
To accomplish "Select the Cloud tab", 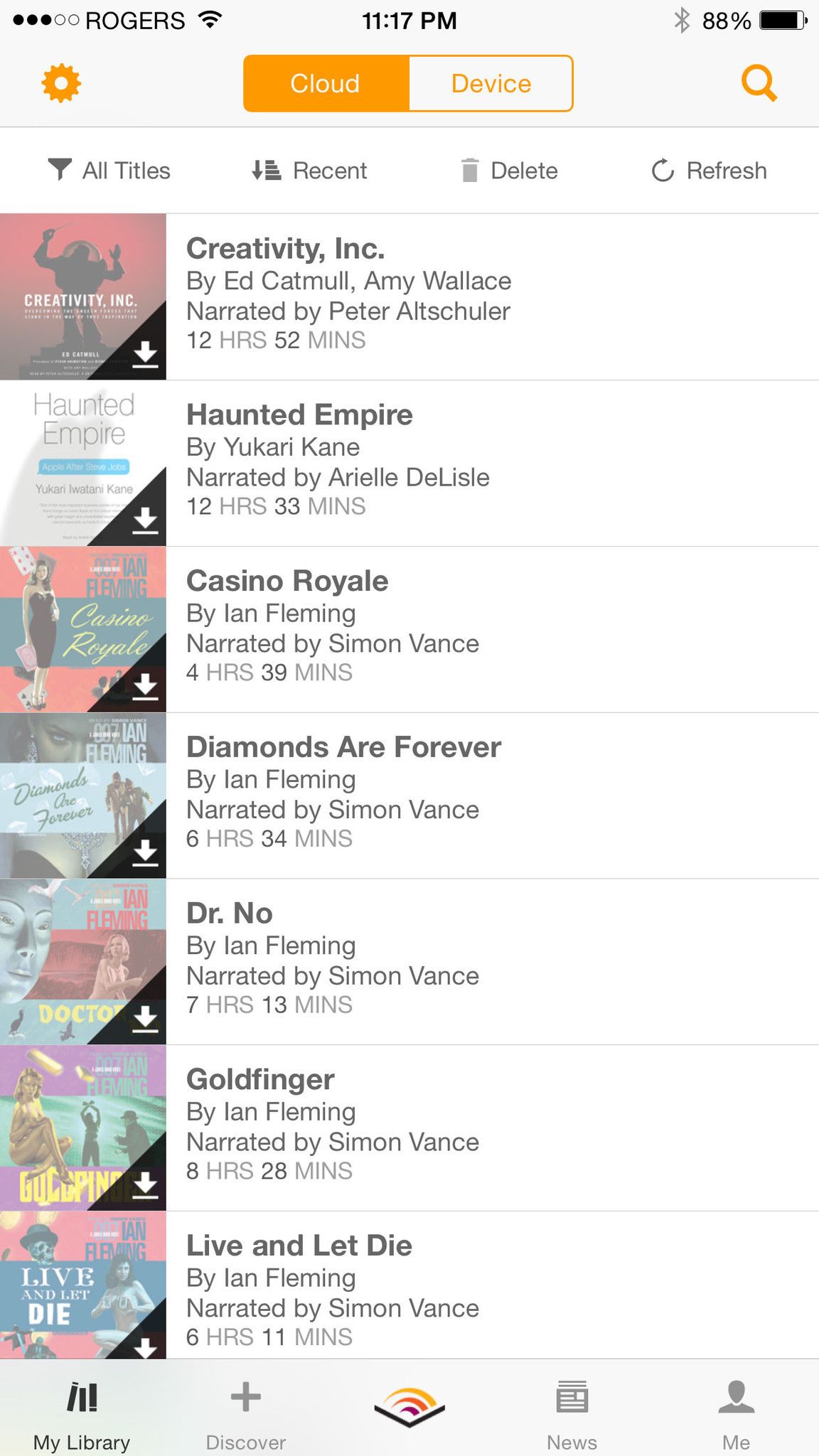I will pos(326,84).
